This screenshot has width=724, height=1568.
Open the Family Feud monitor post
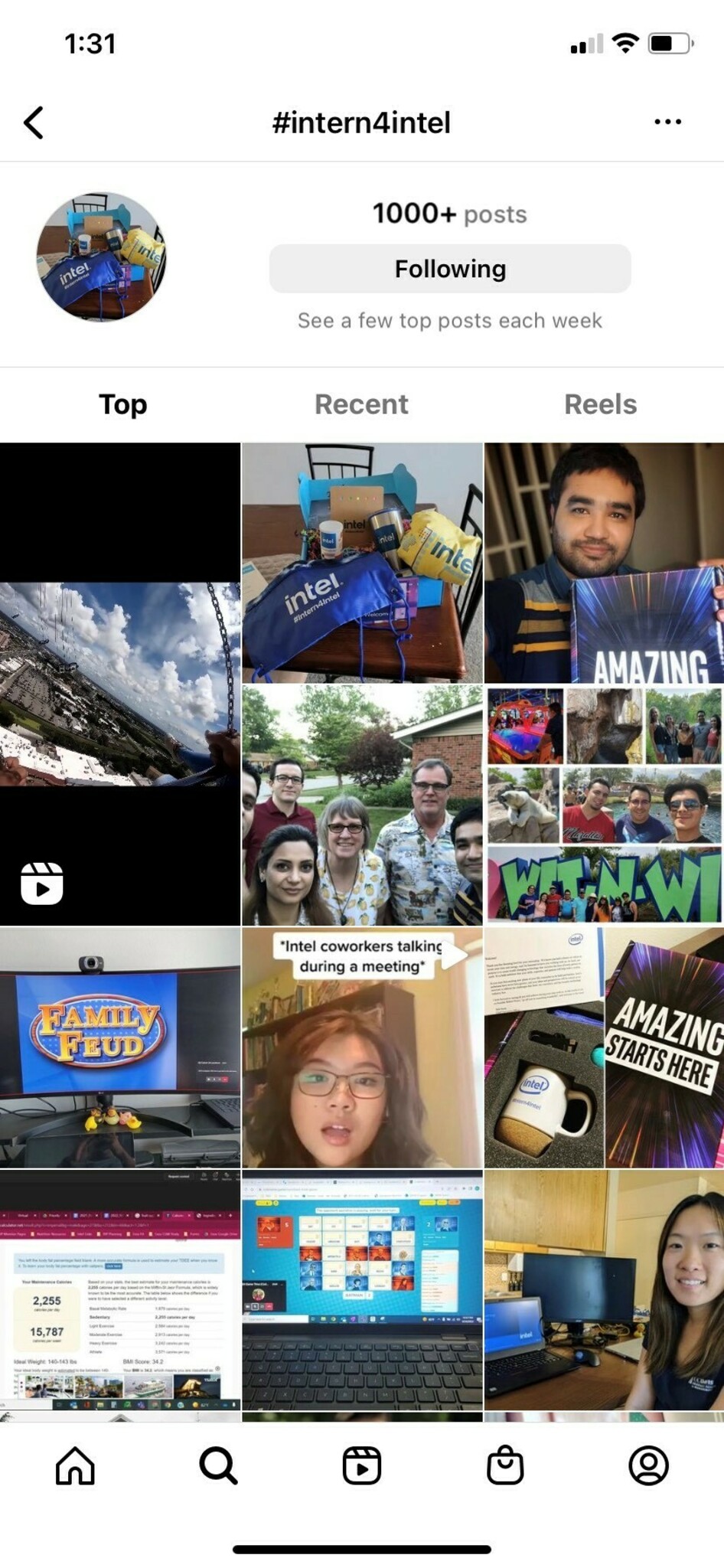pos(120,1047)
